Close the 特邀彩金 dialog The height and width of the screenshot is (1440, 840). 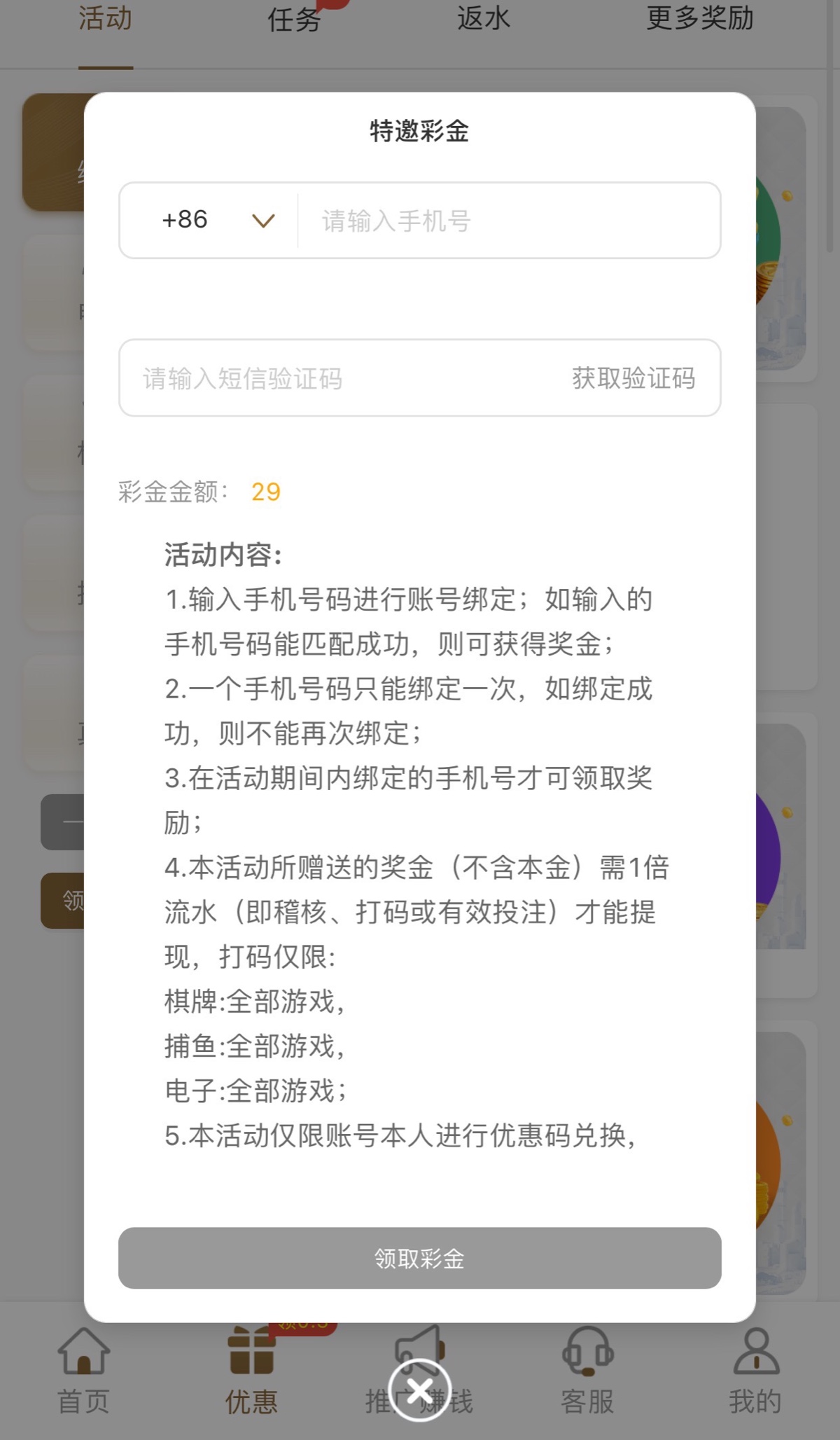tap(419, 1390)
